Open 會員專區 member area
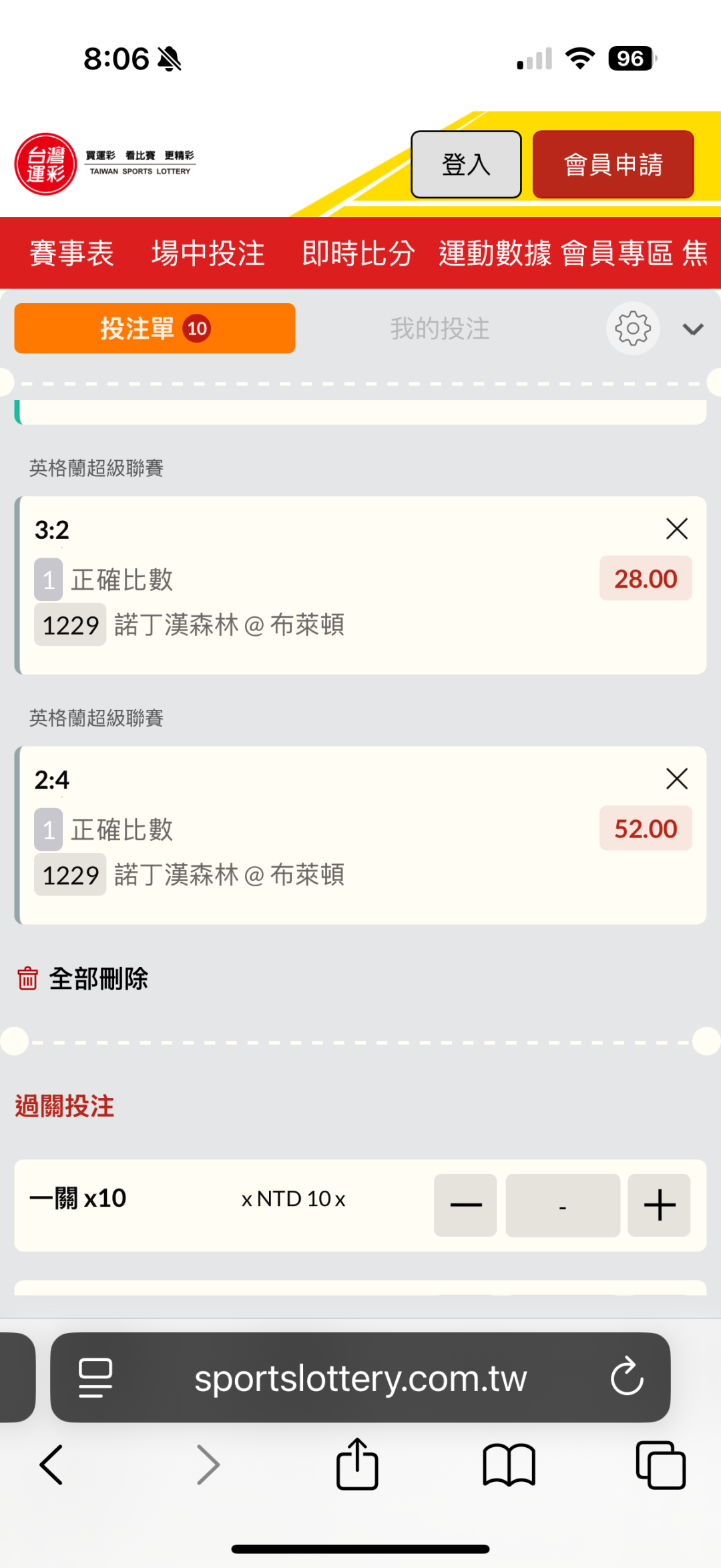This screenshot has height=1568, width=721. coord(617,253)
